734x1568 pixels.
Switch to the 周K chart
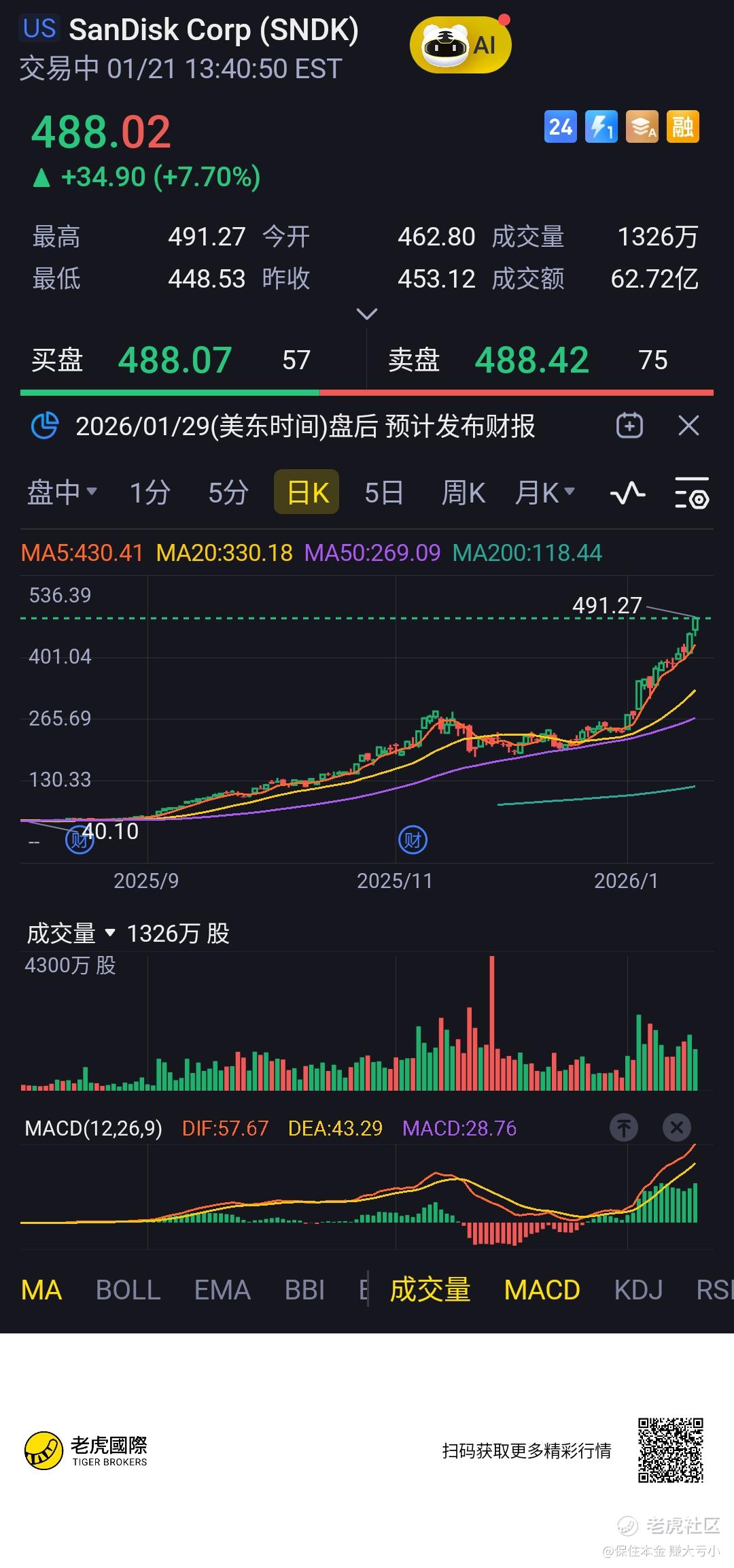[464, 492]
